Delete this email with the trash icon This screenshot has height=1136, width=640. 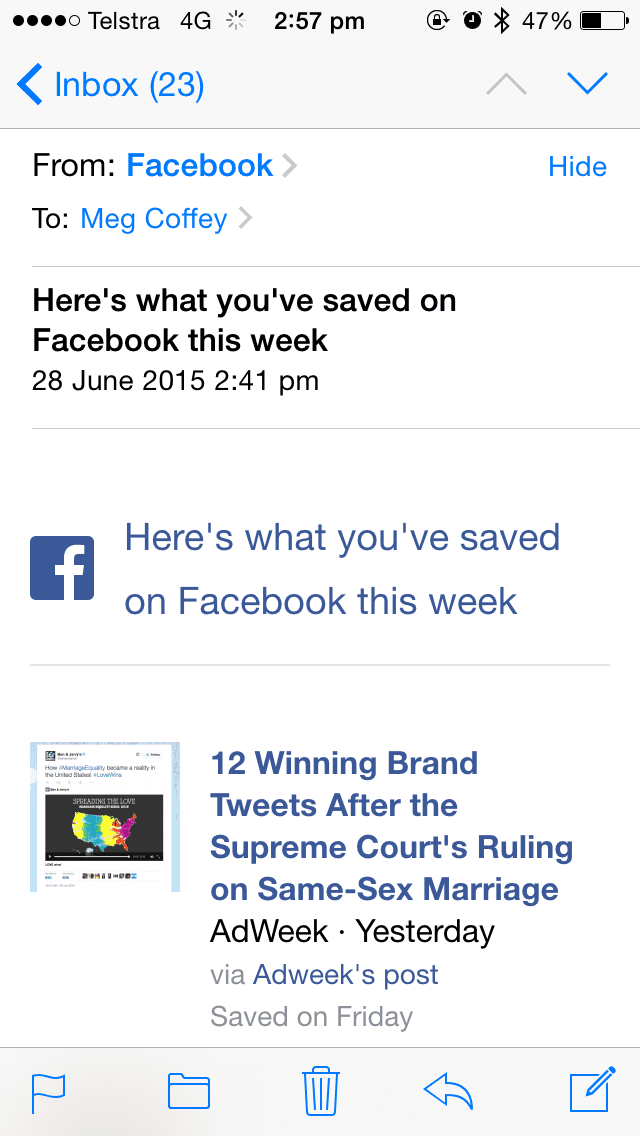[320, 1090]
